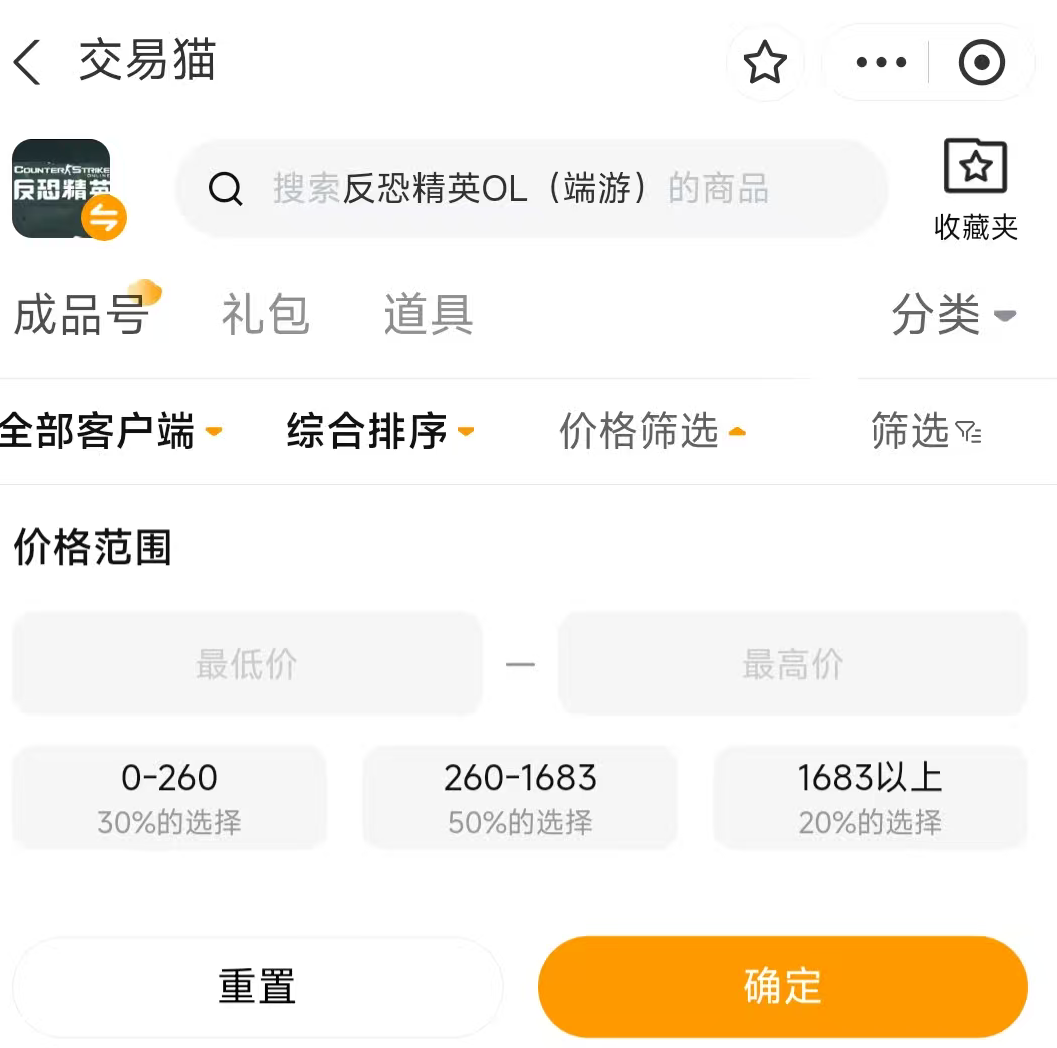Switch to the 礼包 tab
This screenshot has height=1048, width=1057.
pos(265,316)
